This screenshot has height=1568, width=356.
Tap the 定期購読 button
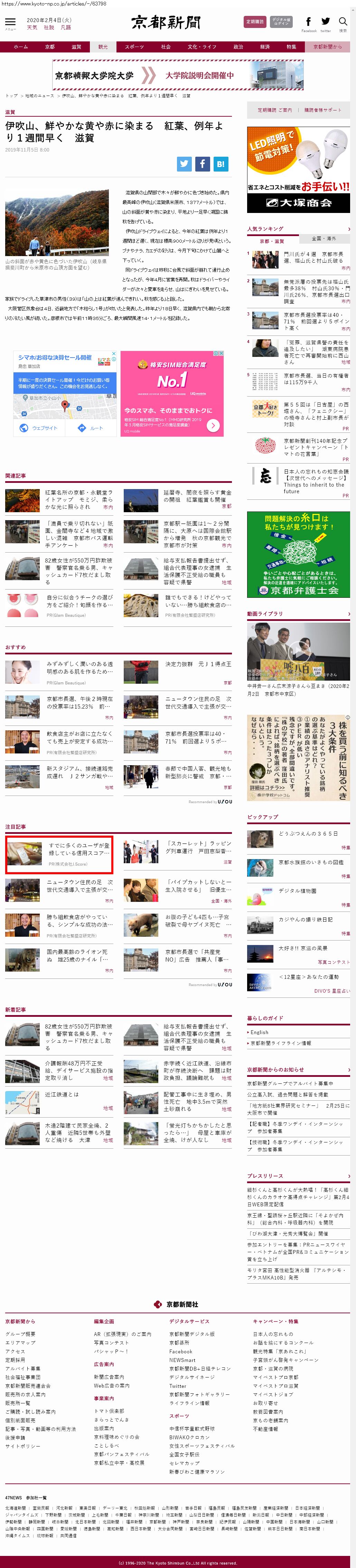255,21
